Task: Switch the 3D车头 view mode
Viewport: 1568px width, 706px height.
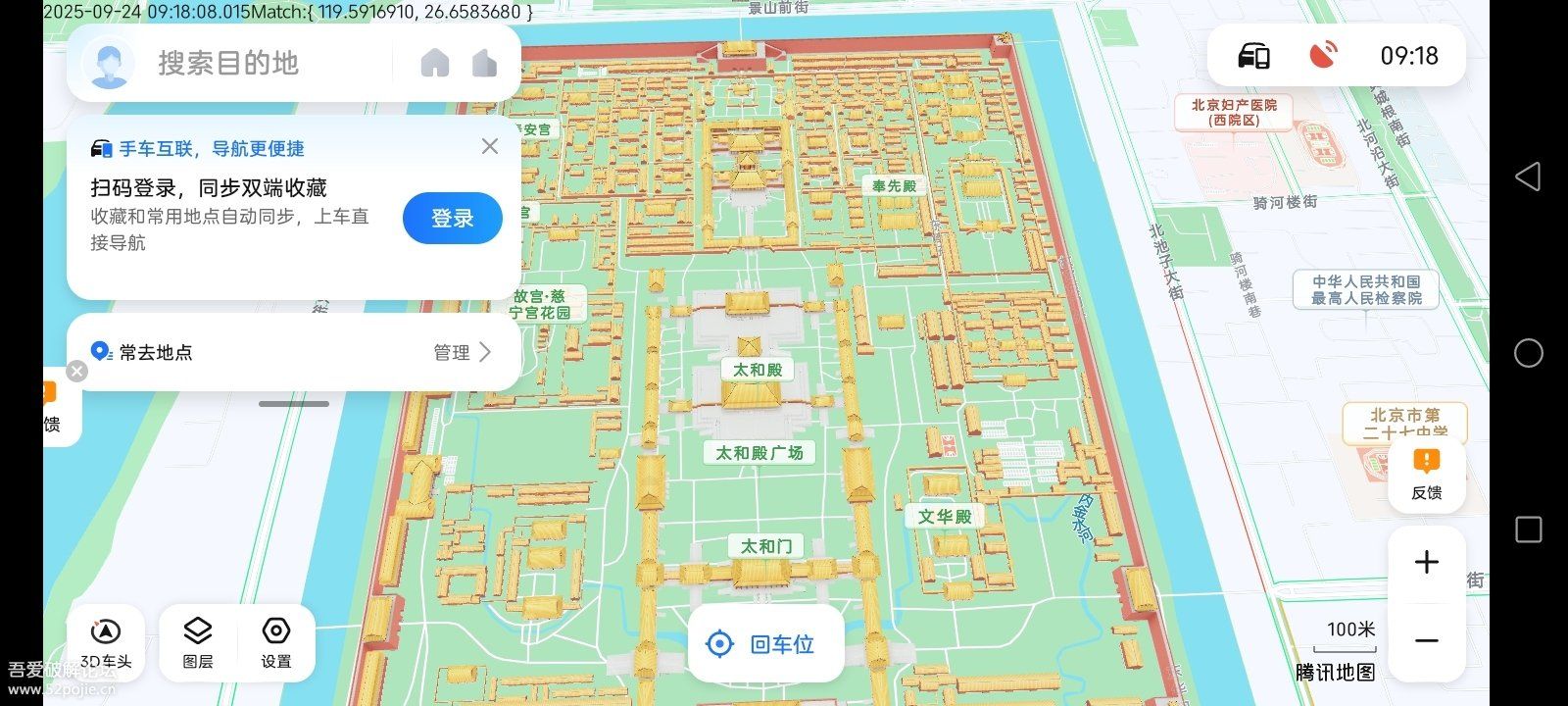Action: pos(106,643)
